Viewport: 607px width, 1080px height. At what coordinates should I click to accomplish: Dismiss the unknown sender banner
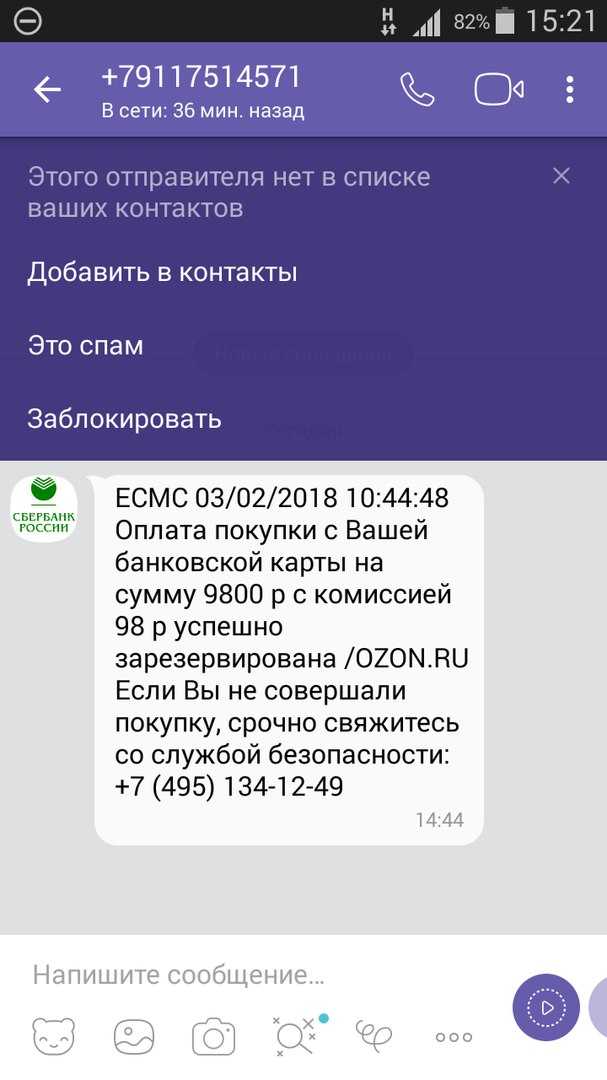click(x=562, y=176)
